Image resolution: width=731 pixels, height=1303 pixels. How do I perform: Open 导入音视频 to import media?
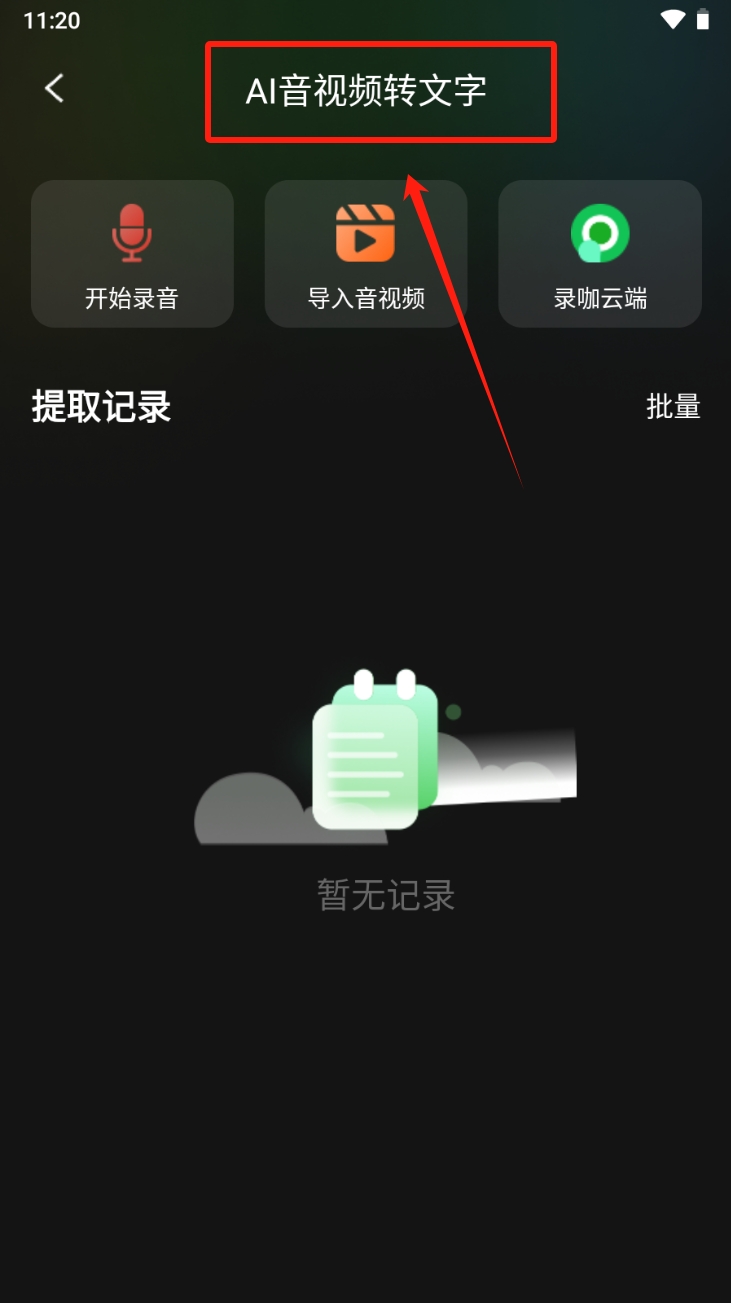coord(366,254)
